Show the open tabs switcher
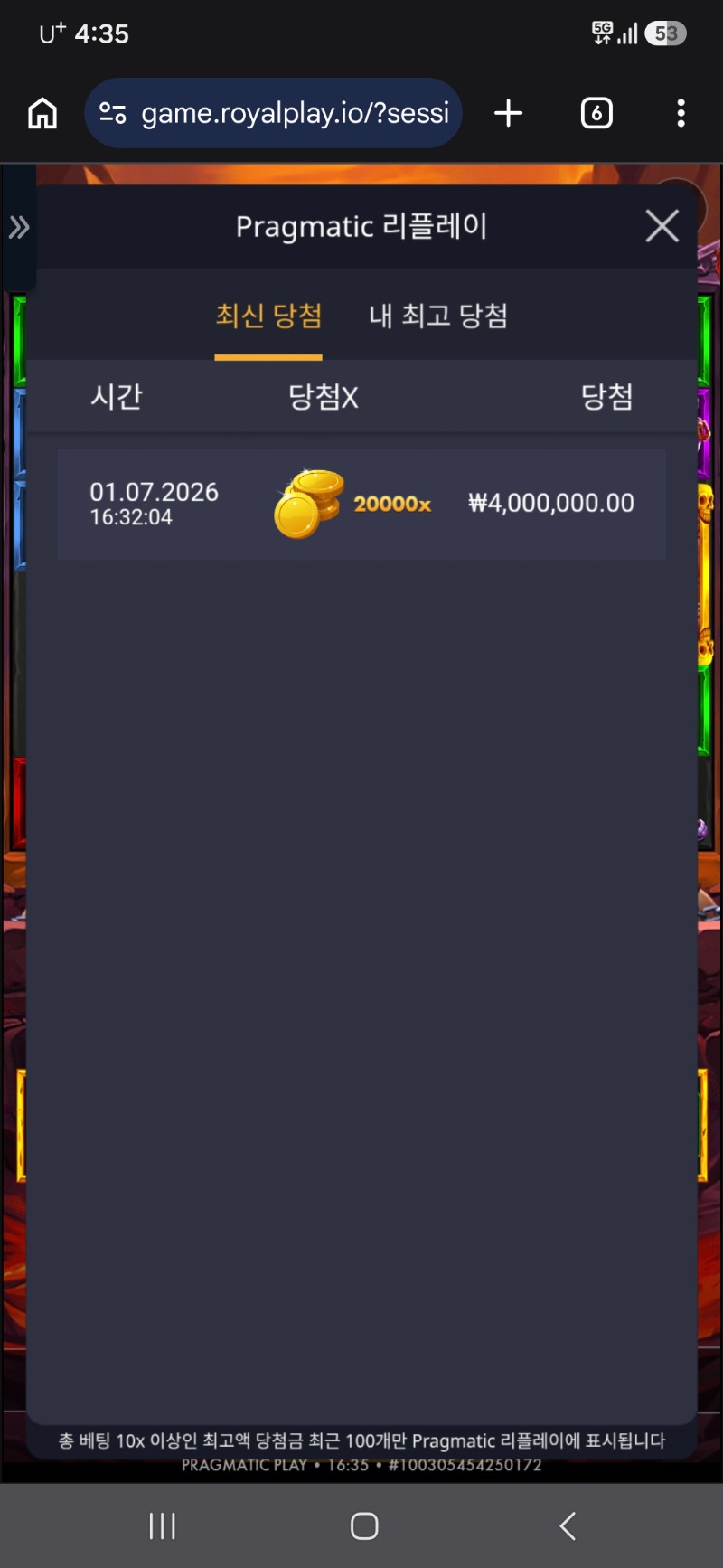 (596, 113)
